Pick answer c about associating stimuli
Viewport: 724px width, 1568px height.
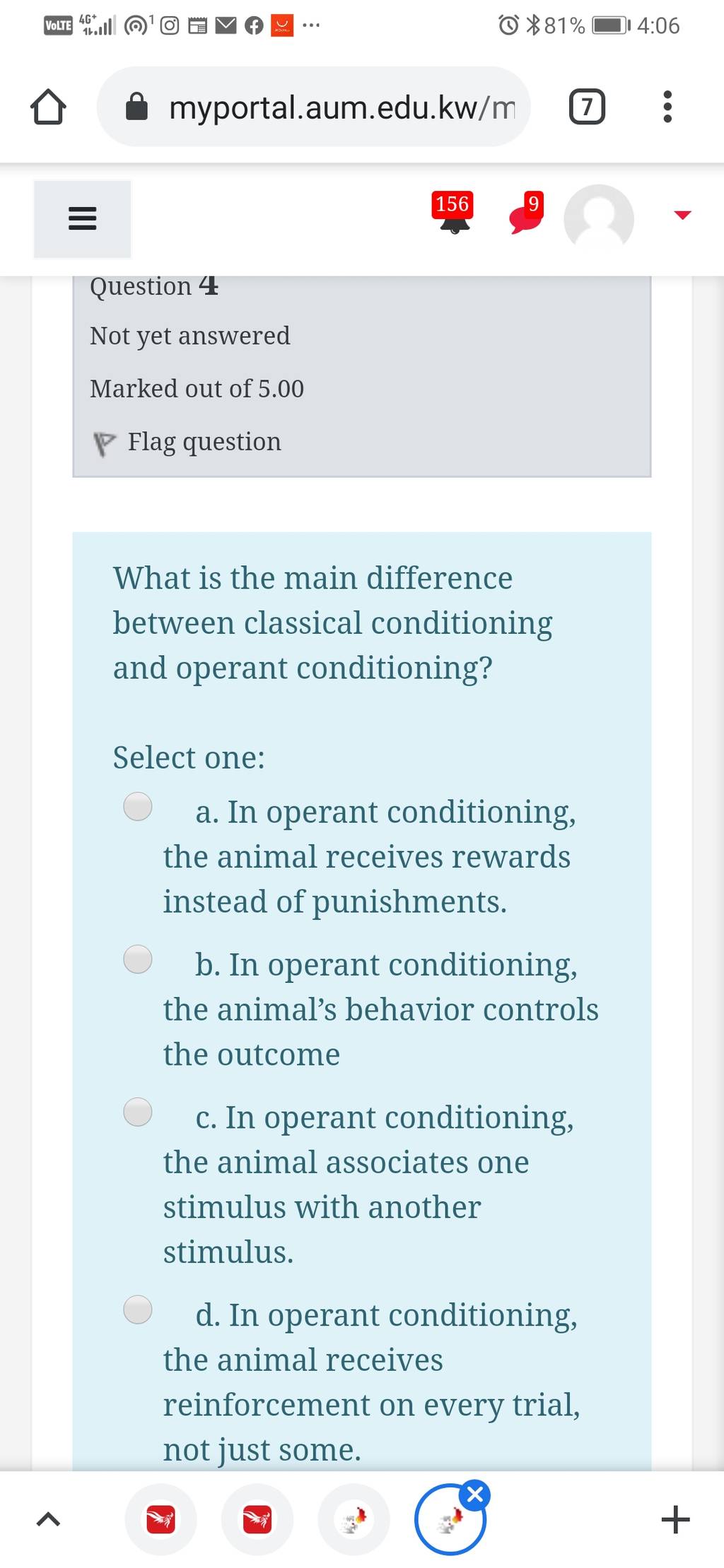[138, 1112]
